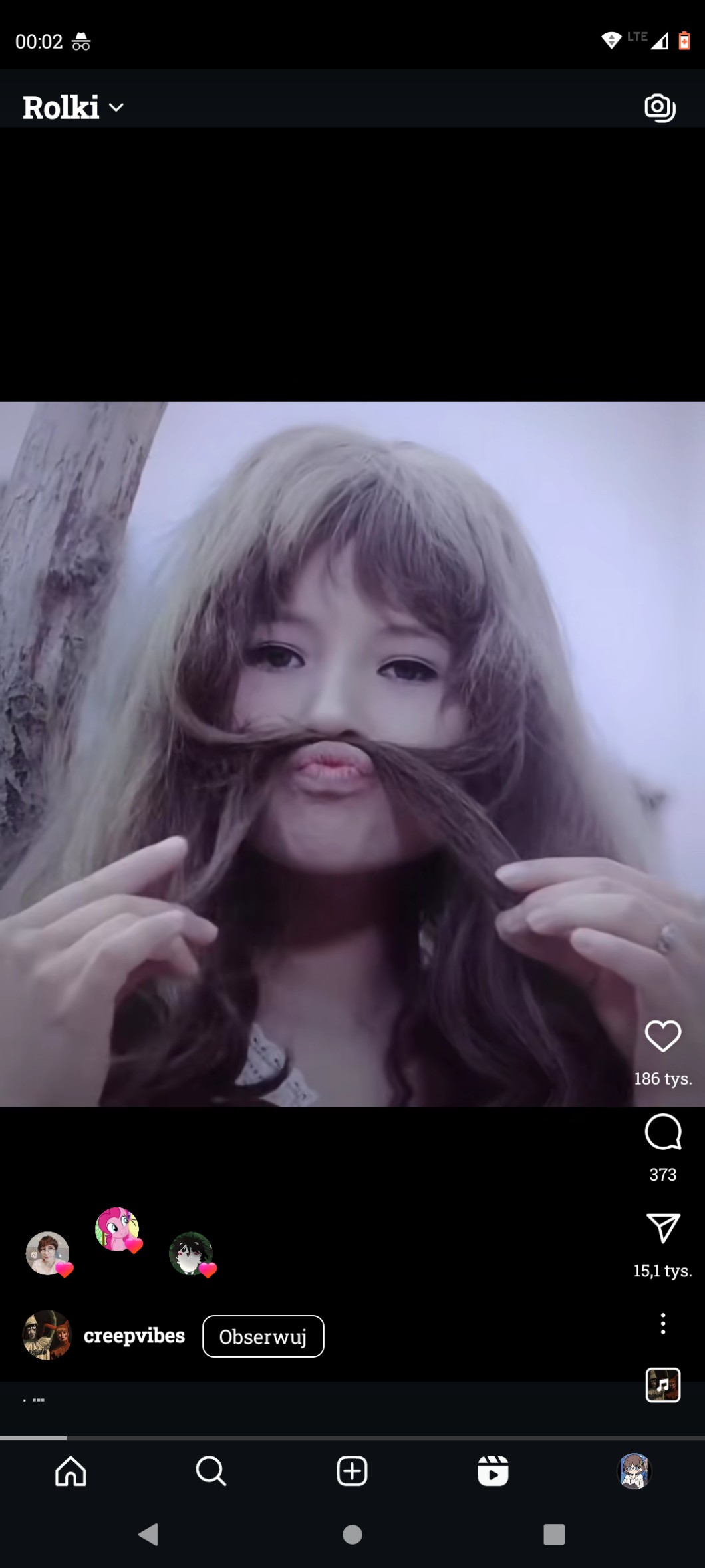This screenshot has width=705, height=1568.
Task: Open the three-dot more options menu
Action: [662, 1324]
